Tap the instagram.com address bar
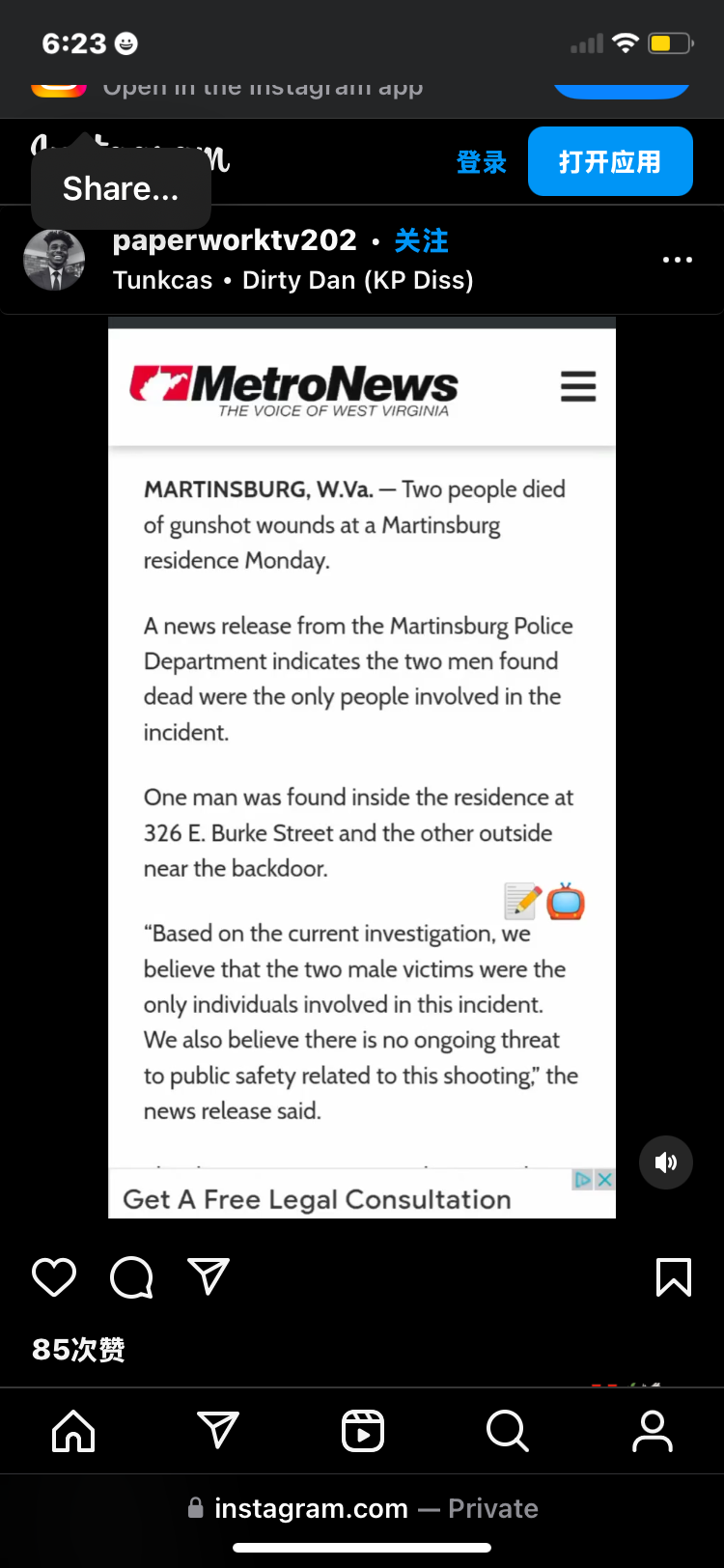 pos(362,1508)
